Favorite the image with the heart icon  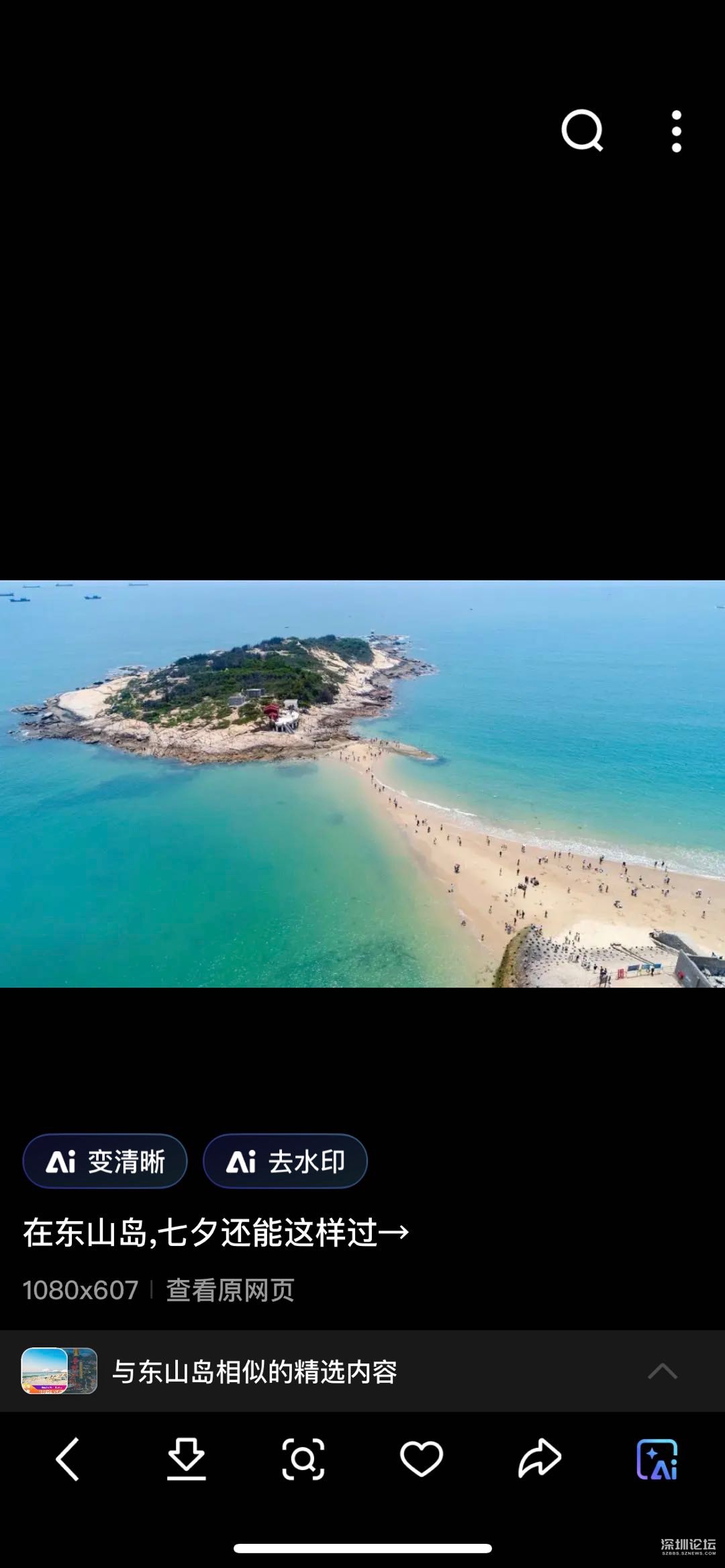click(x=421, y=1459)
